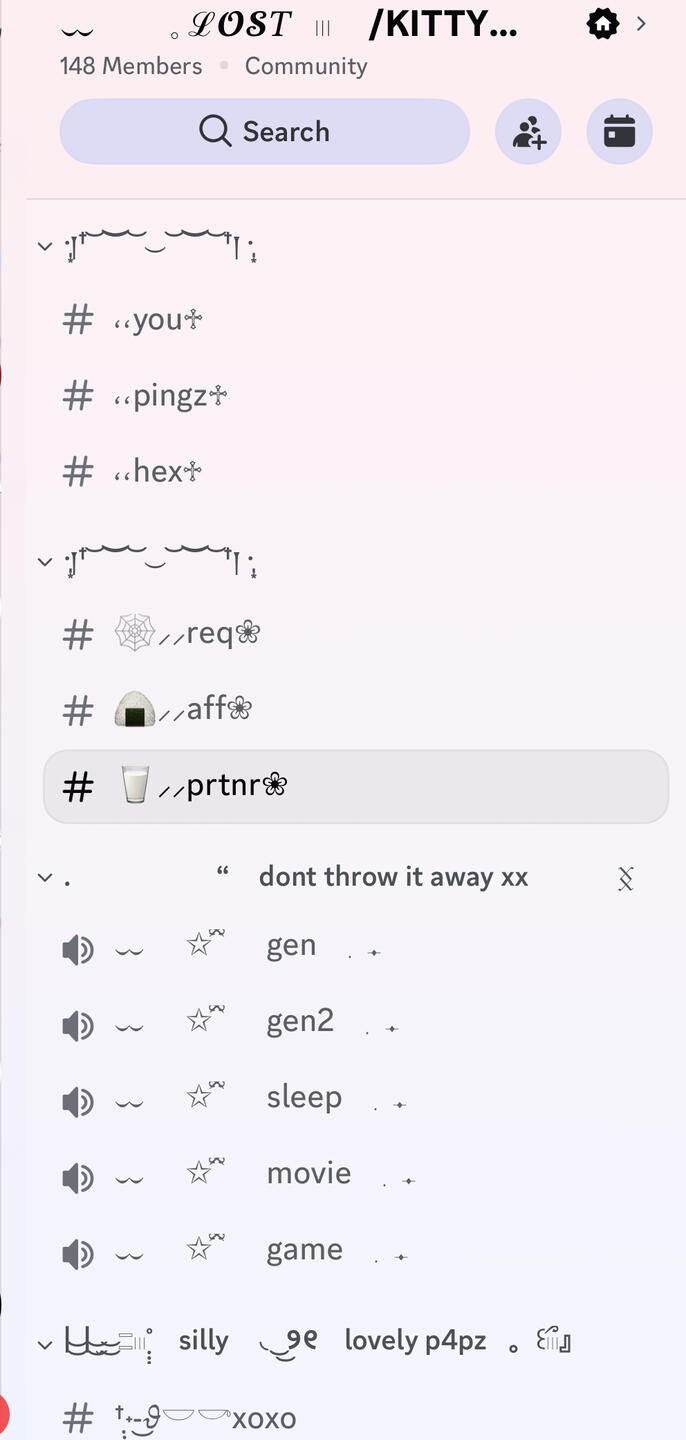Open the server search bar
686x1440 pixels.
click(x=264, y=131)
